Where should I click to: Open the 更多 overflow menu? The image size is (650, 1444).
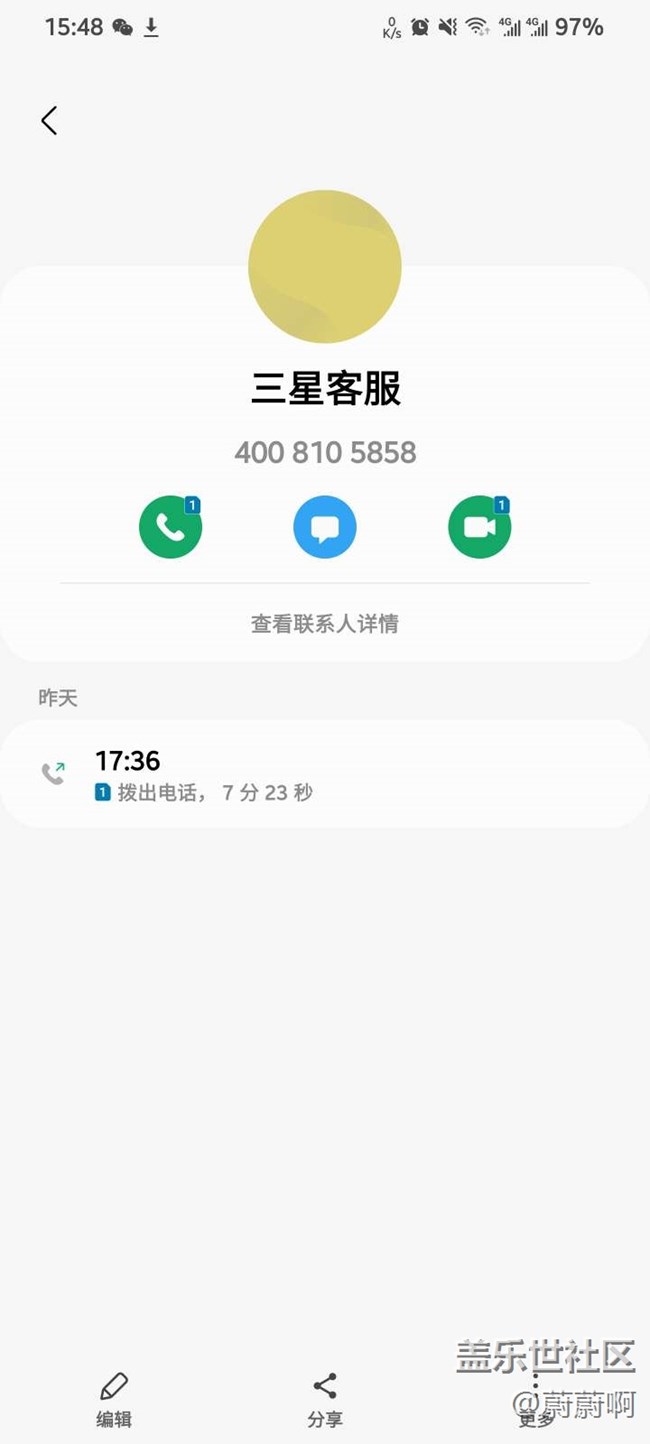tap(536, 1398)
